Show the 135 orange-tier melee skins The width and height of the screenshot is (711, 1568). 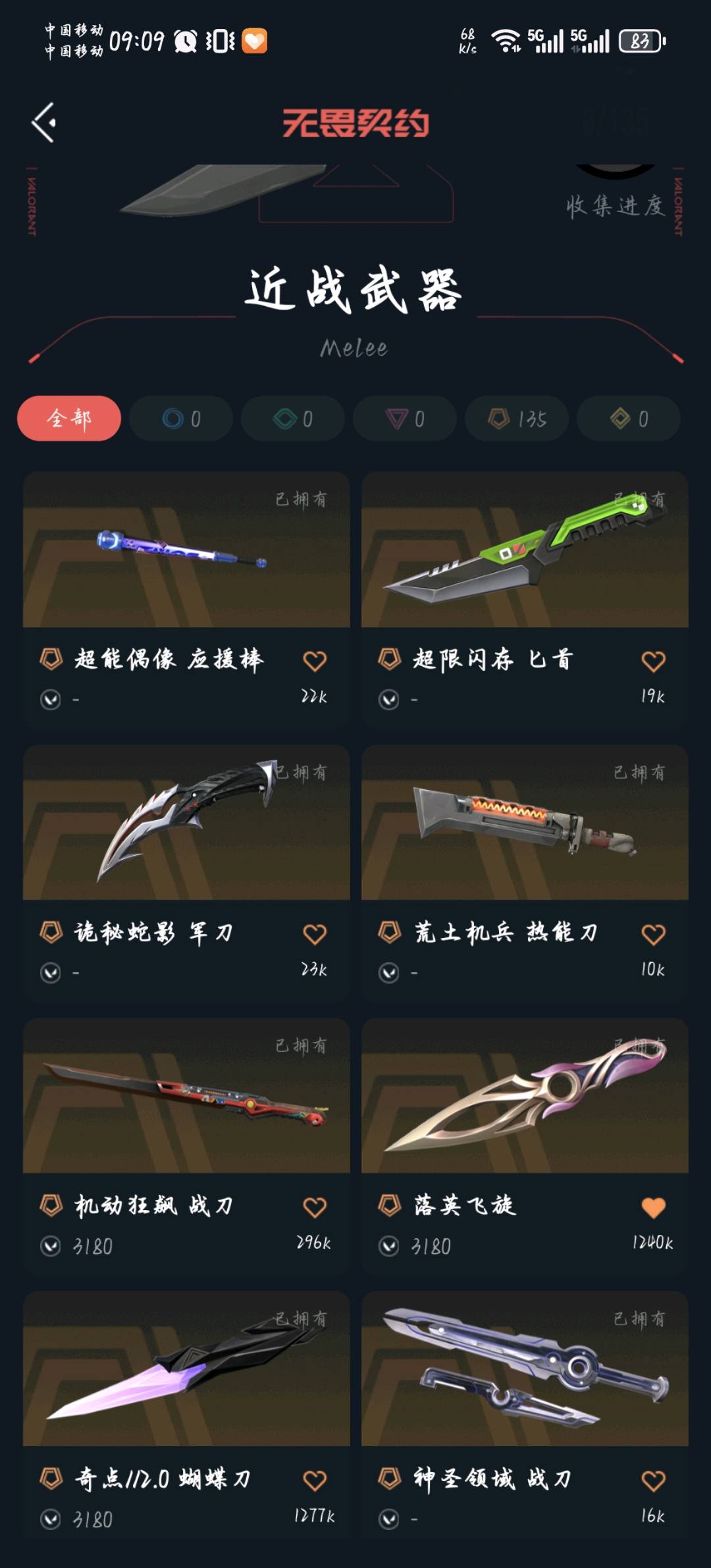517,419
